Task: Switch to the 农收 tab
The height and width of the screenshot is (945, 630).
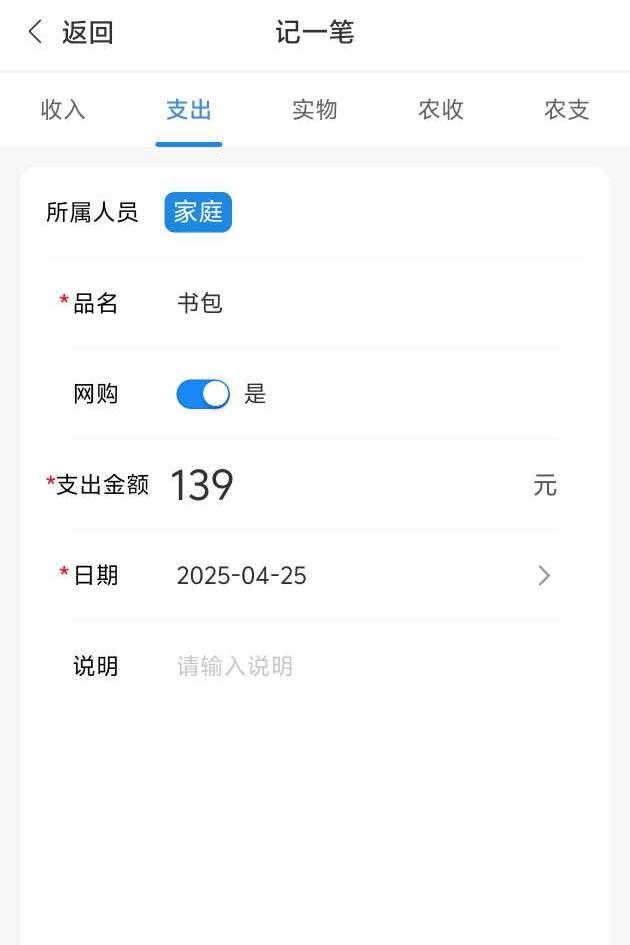Action: (441, 110)
